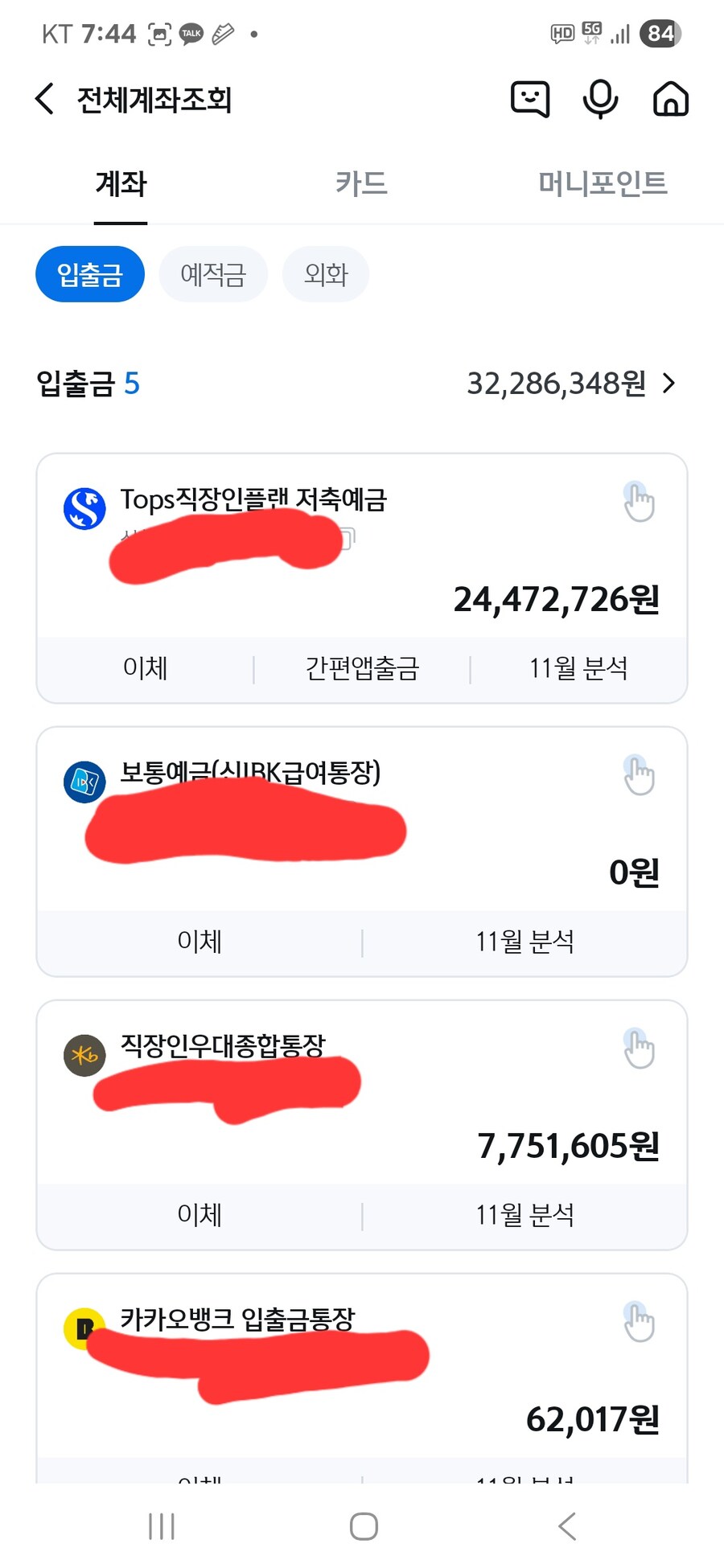724x1568 pixels.
Task: Tap 간편앱출금 on the Tops직장인플랜 account
Action: 362,668
